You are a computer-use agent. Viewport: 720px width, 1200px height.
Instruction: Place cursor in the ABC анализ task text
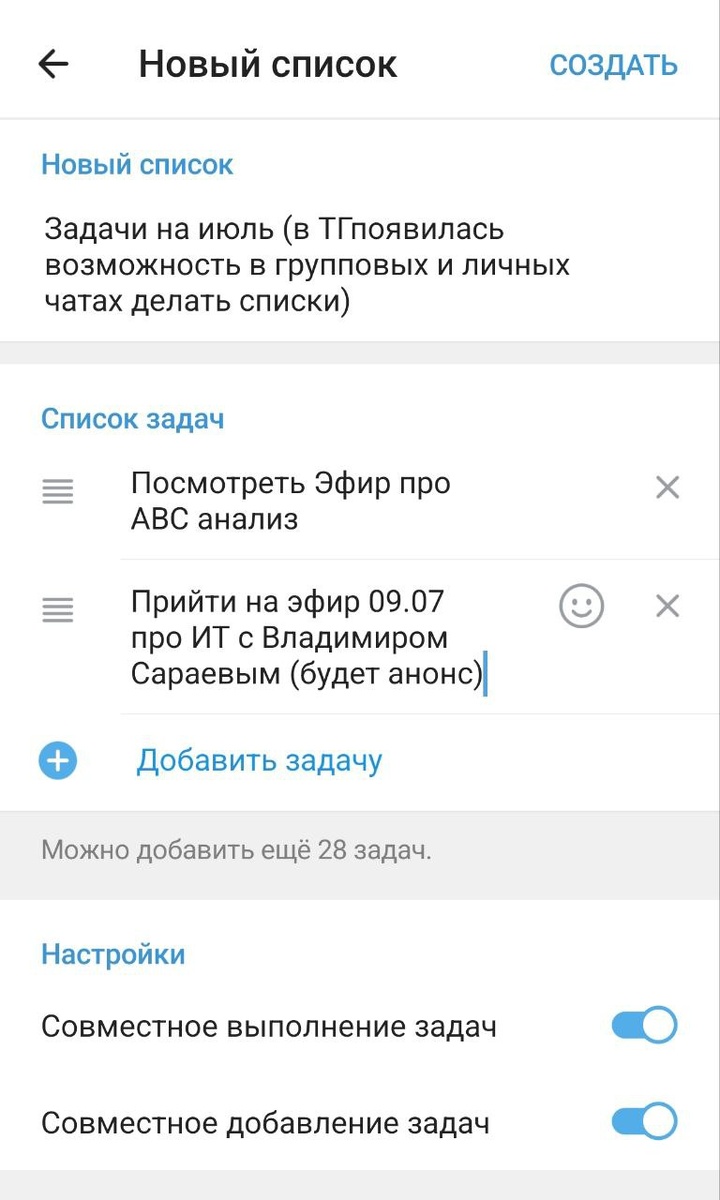290,500
